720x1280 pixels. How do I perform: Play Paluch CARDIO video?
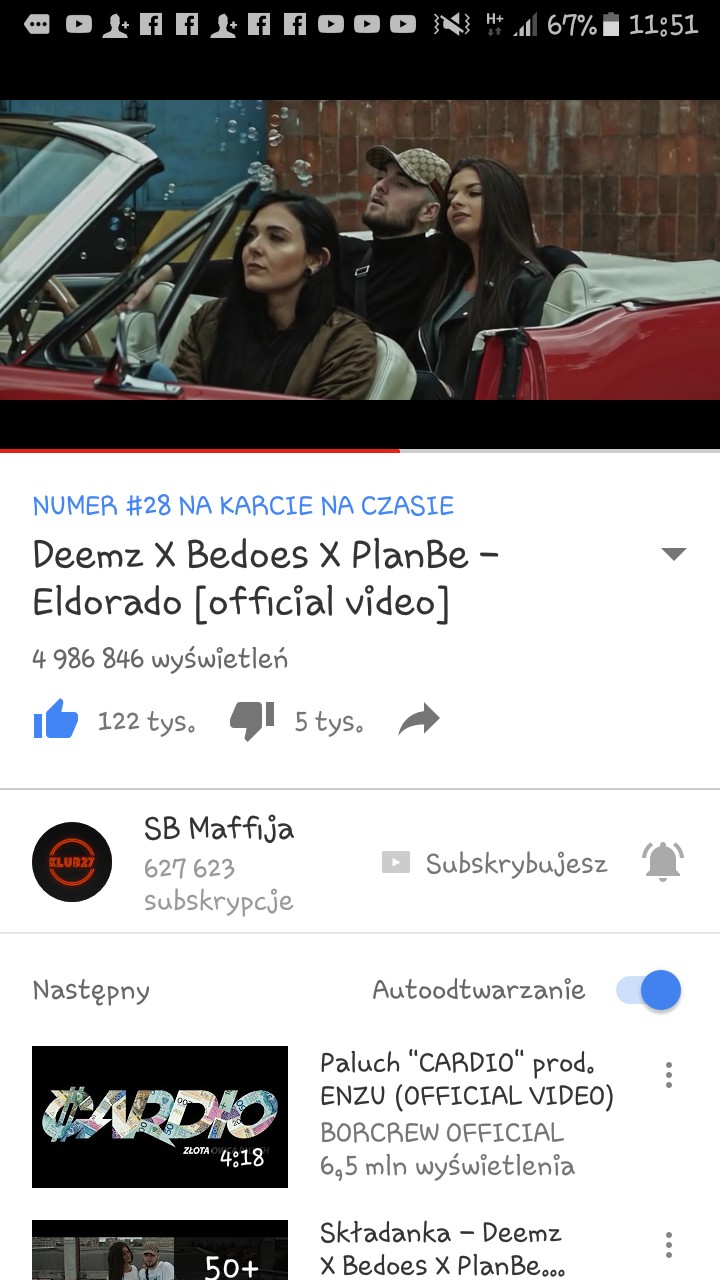(160, 1116)
